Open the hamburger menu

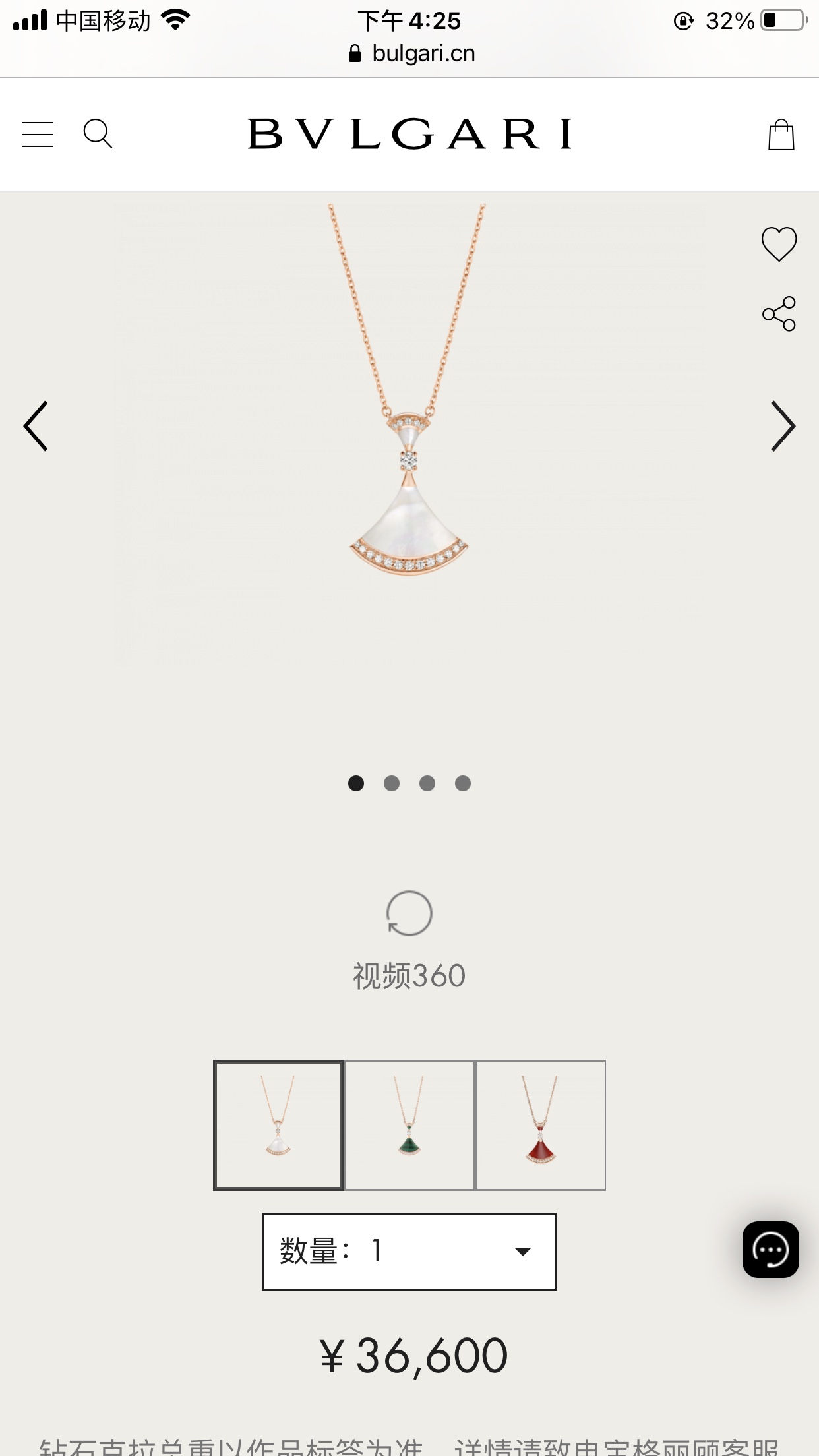[x=38, y=135]
